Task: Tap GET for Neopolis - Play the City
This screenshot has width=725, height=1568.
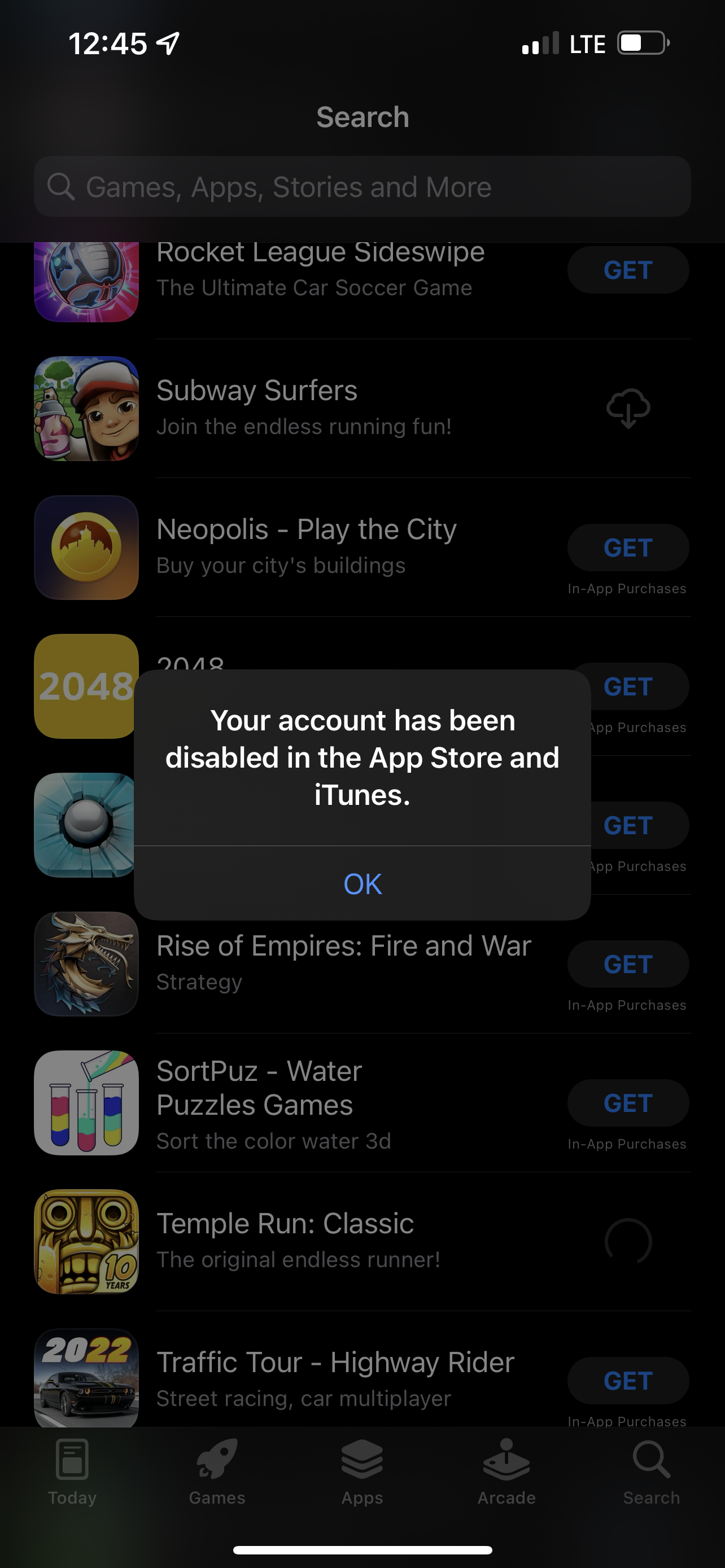Action: pyautogui.click(x=628, y=548)
